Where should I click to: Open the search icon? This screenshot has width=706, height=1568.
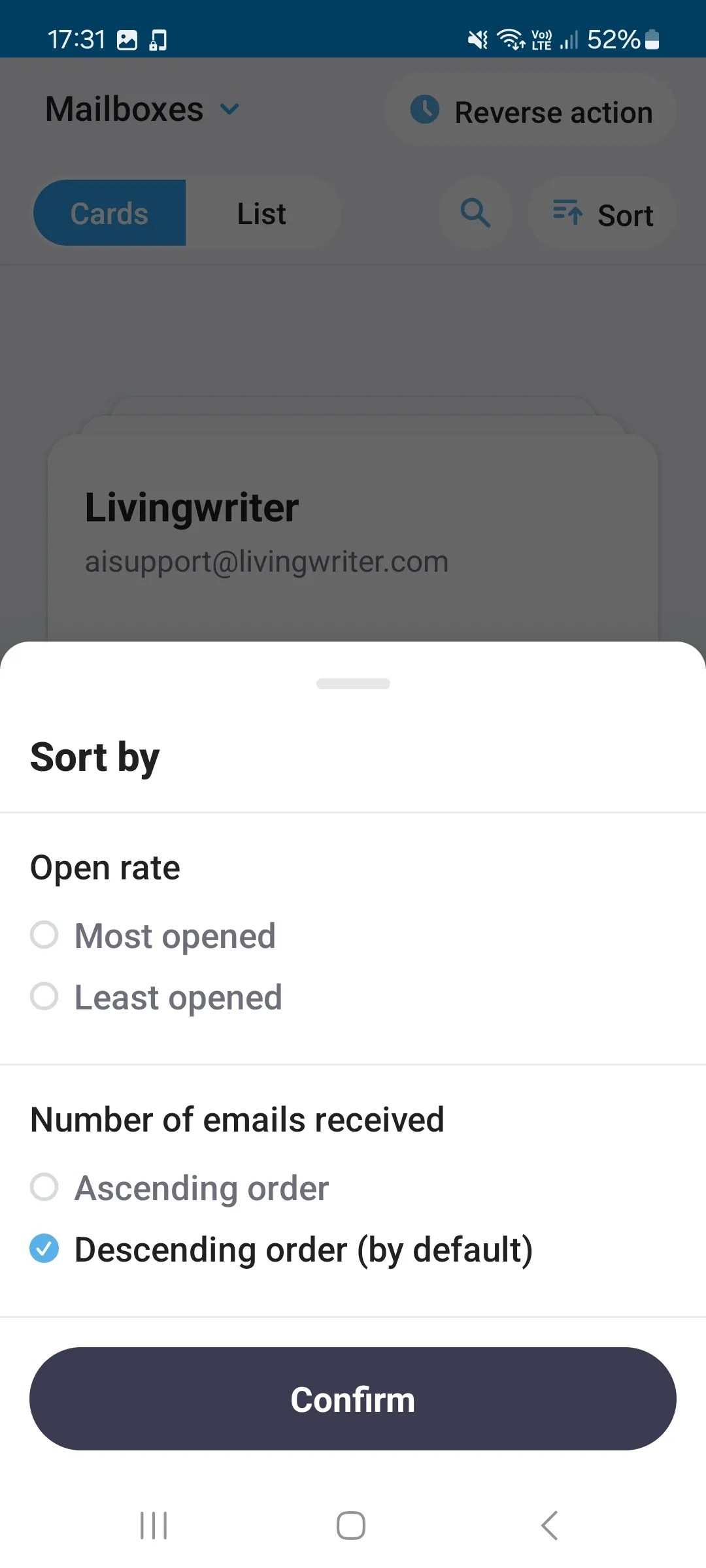475,214
